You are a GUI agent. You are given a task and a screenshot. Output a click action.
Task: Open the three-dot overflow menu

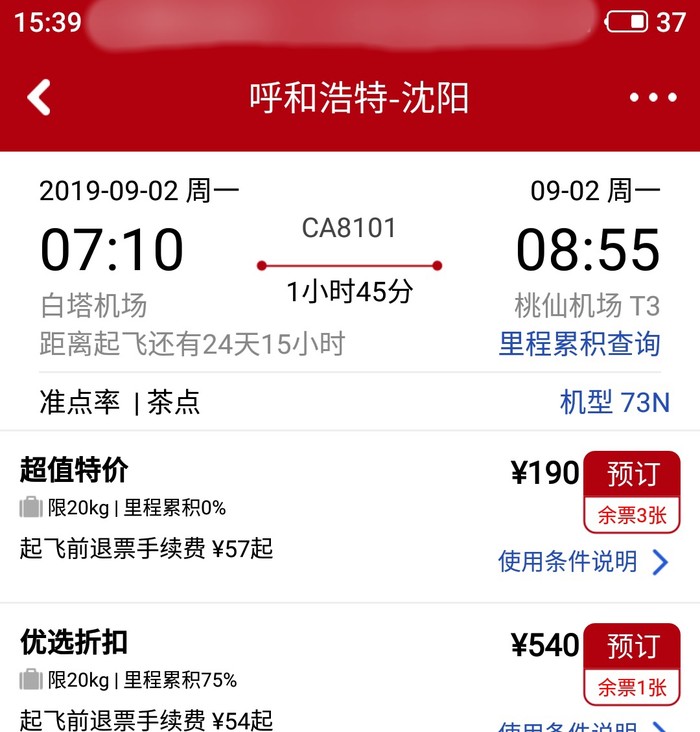[x=652, y=98]
